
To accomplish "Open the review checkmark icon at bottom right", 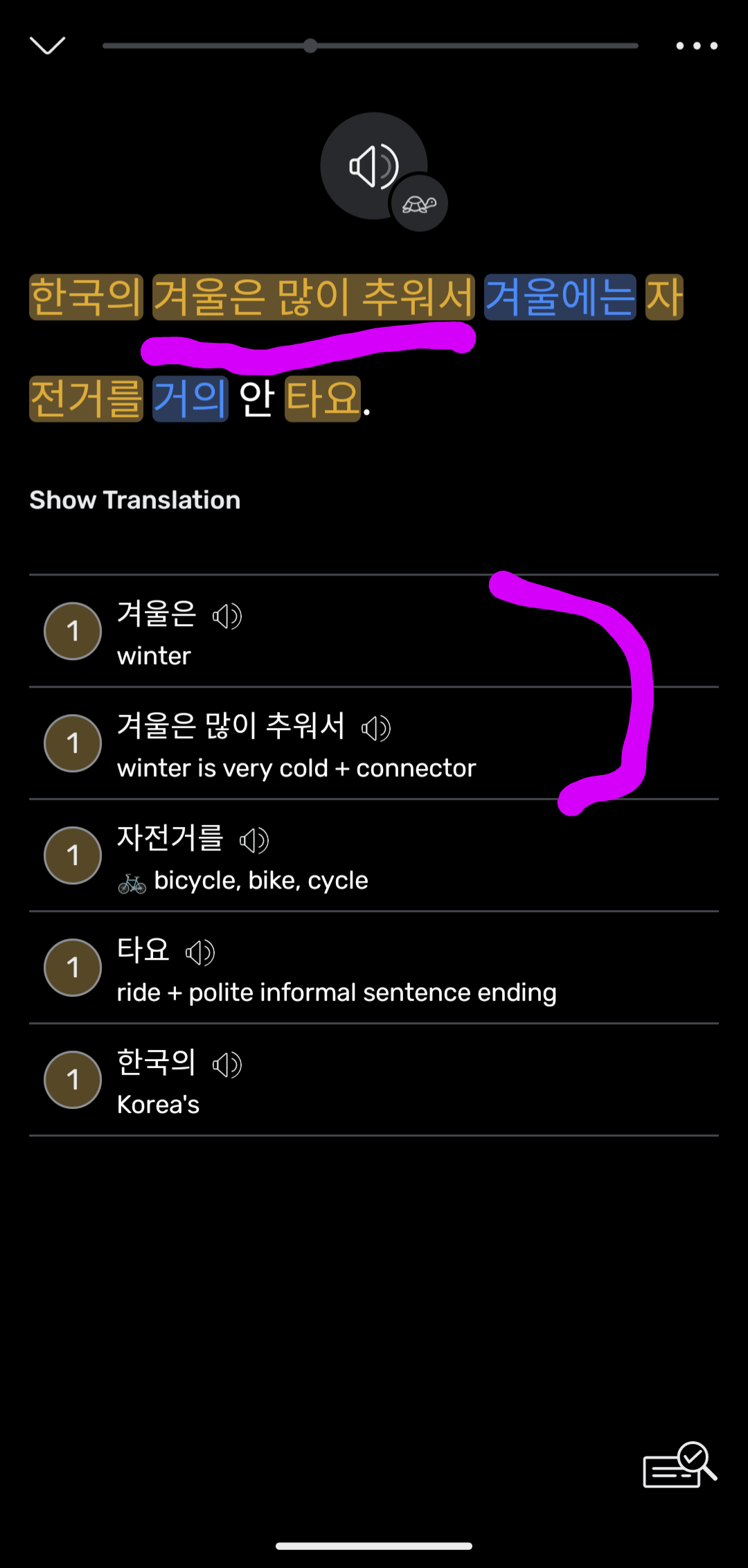I will pos(679,1465).
